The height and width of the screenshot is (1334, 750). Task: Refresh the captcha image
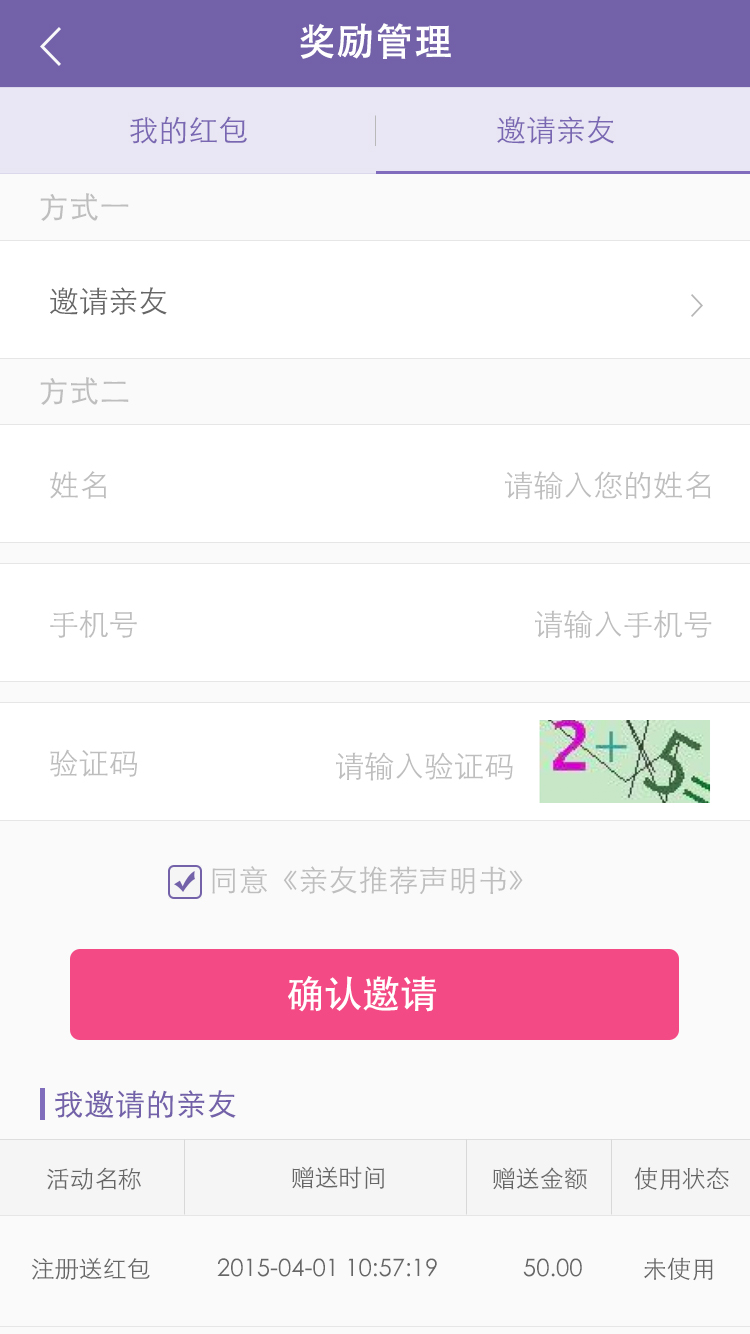(624, 762)
